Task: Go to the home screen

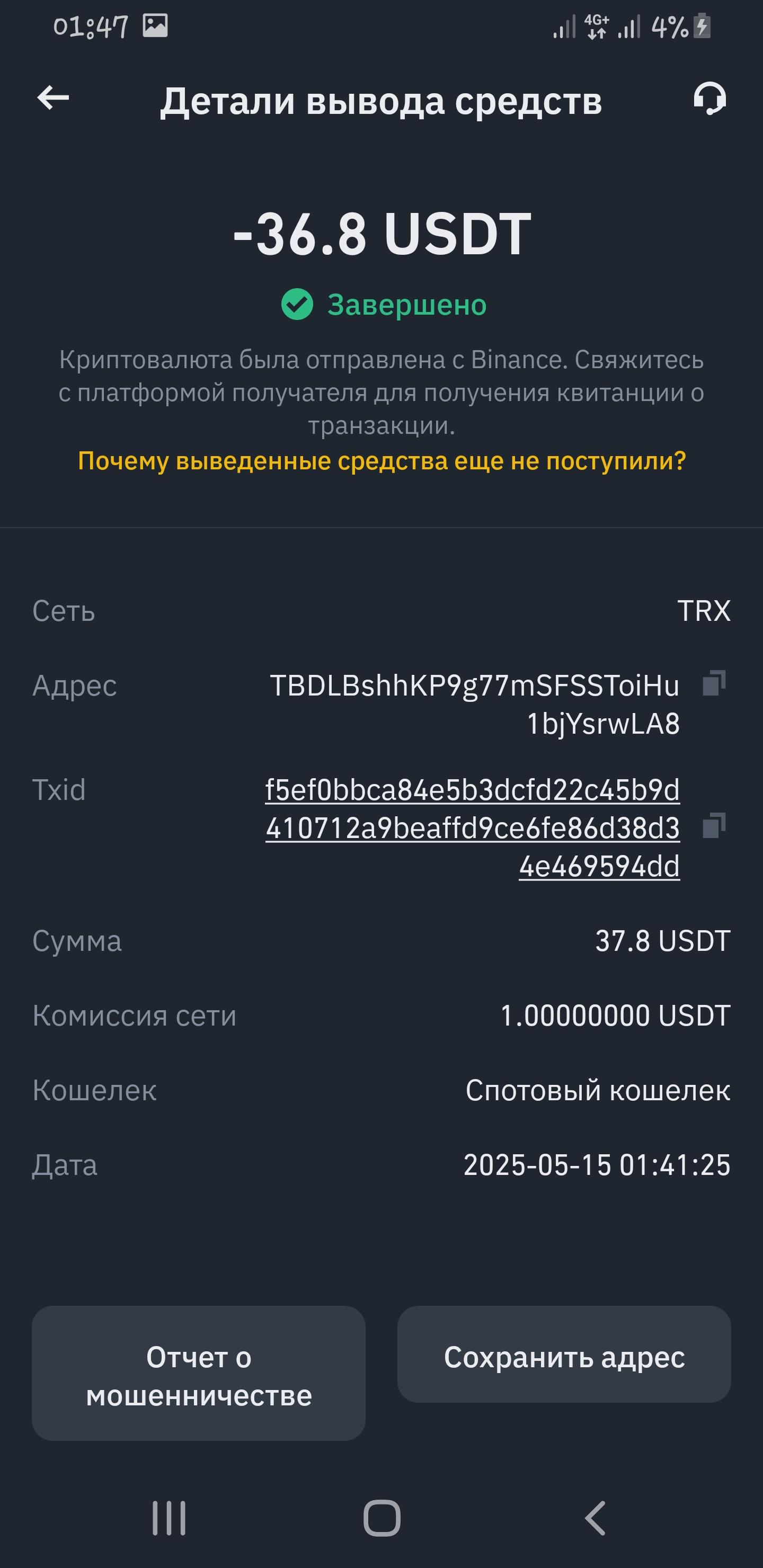Action: (x=382, y=1518)
